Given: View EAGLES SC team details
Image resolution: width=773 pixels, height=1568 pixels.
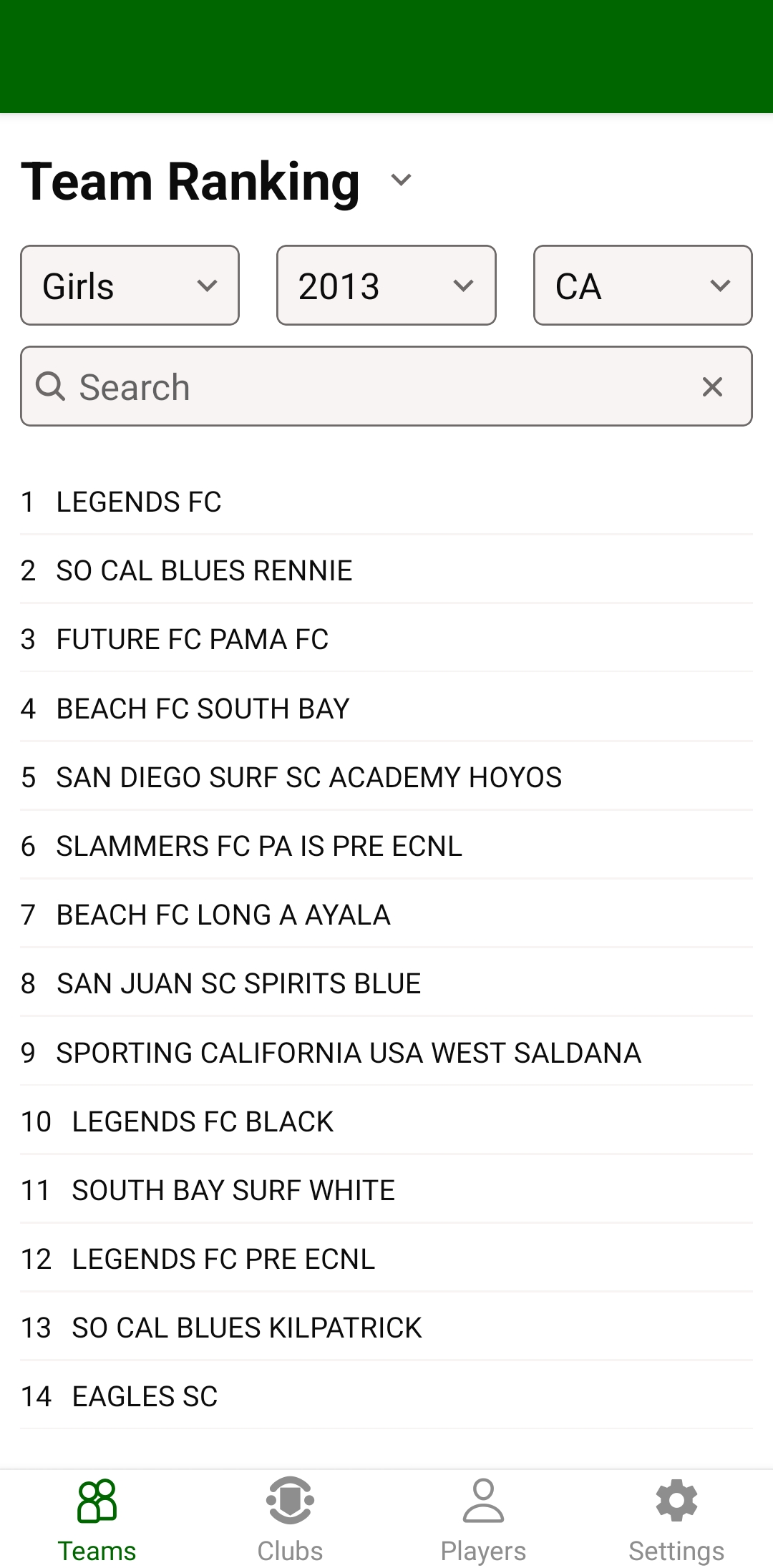Looking at the screenshot, I should 145,1396.
